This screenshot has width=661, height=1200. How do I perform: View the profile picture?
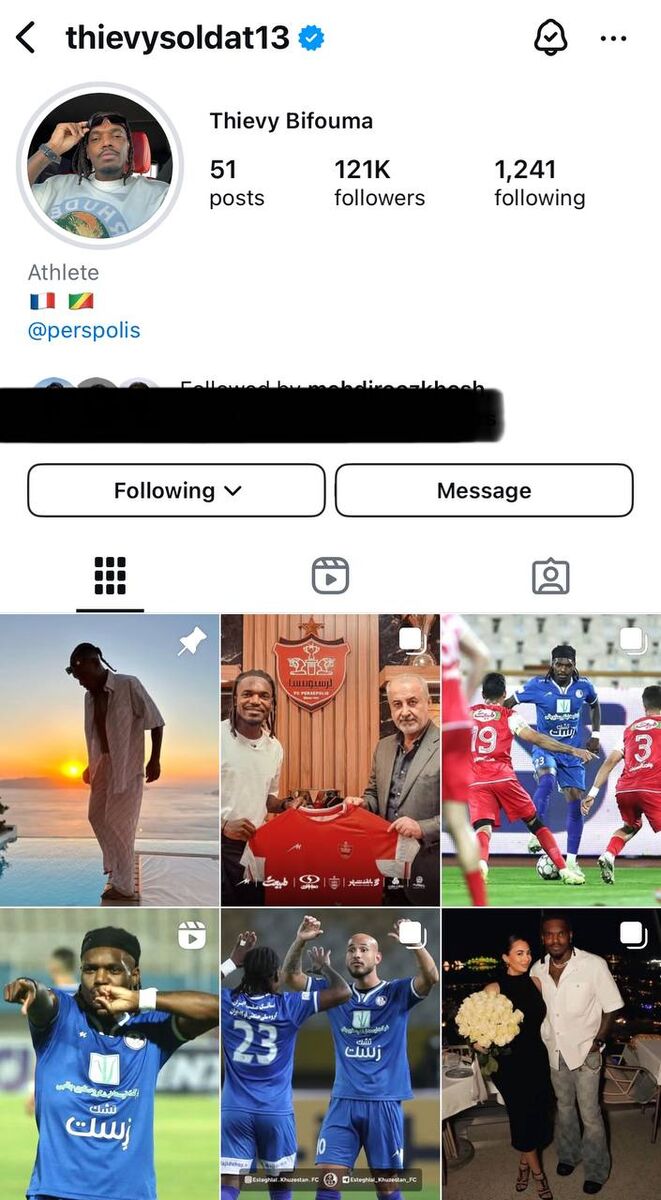(x=99, y=164)
